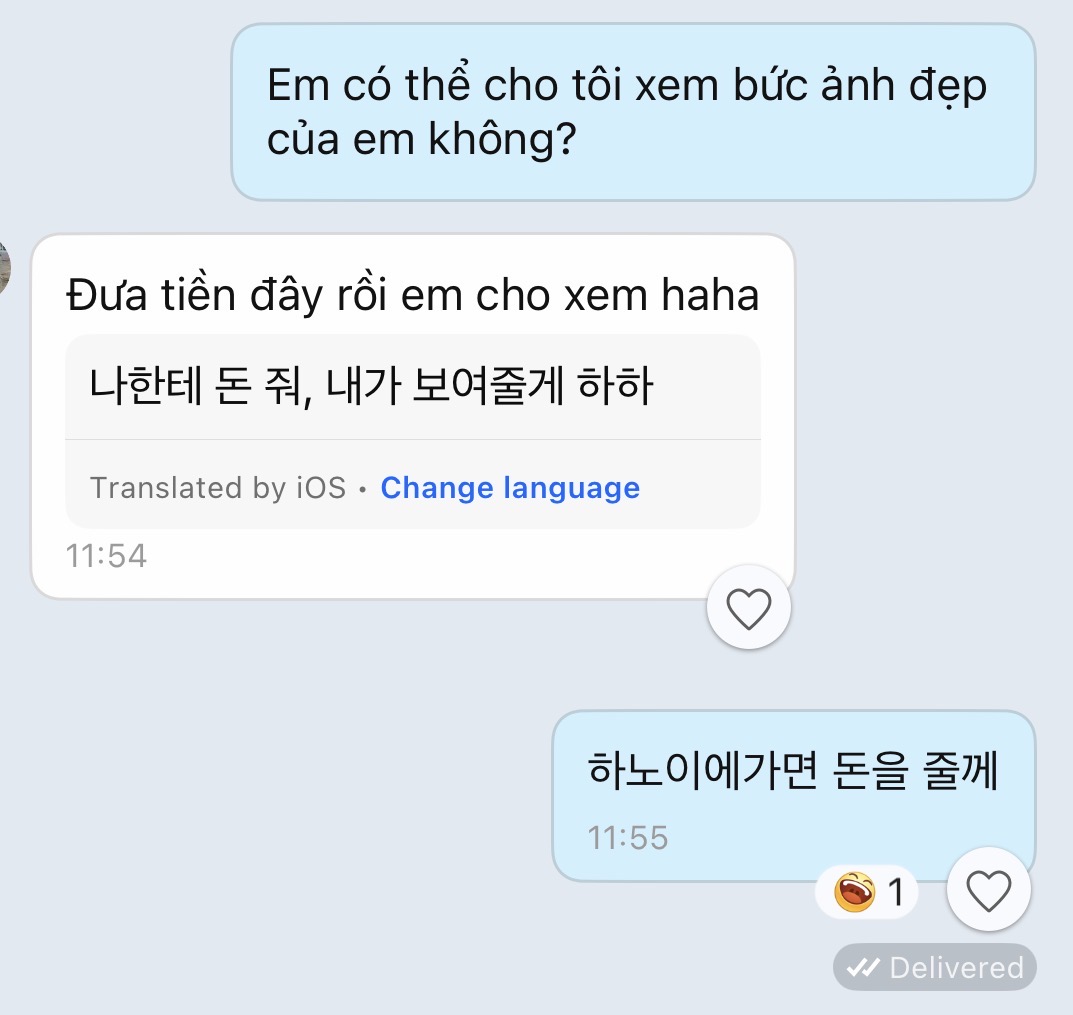Viewport: 1073px width, 1015px height.
Task: Like the "Đưa tiền đây" message with the heart
Action: [x=748, y=608]
